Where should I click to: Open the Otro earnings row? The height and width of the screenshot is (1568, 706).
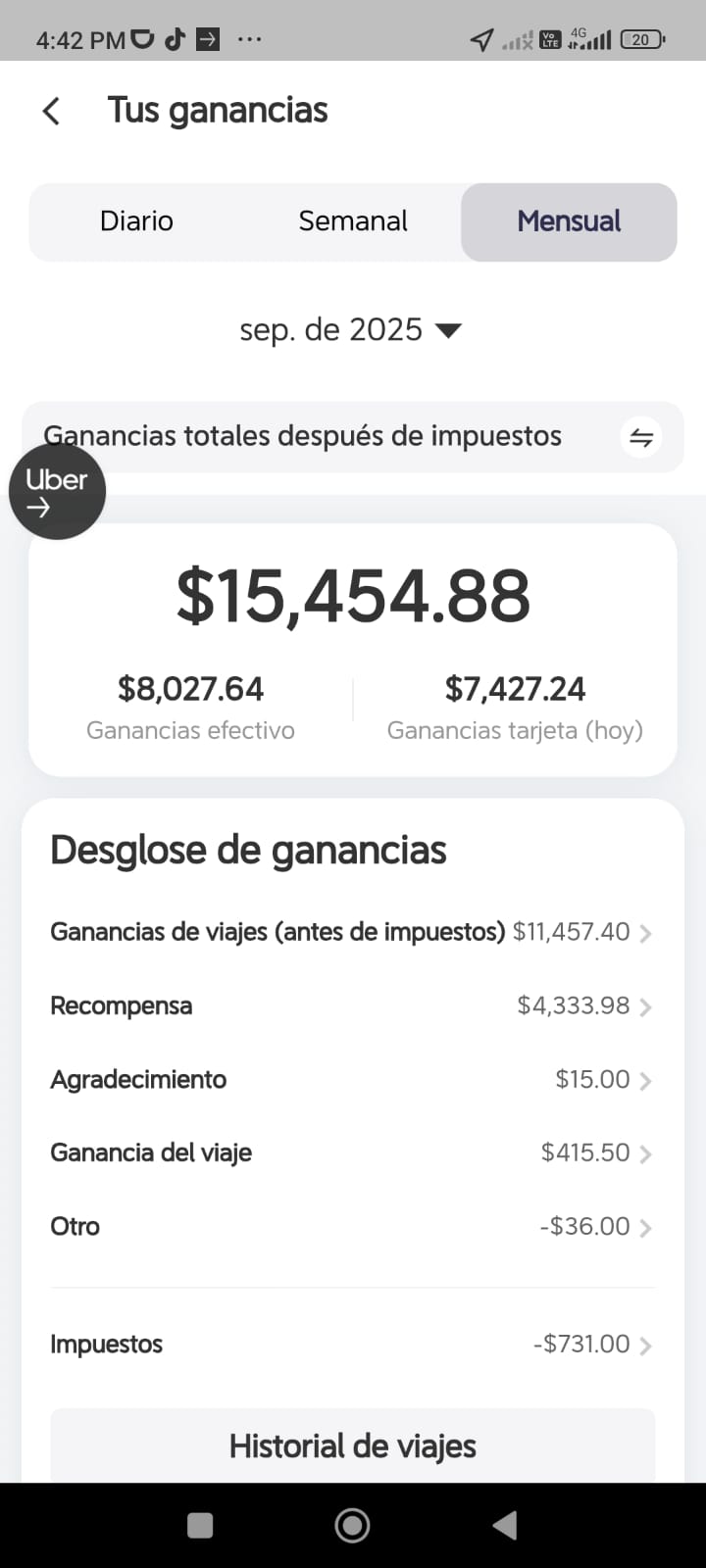(351, 1227)
